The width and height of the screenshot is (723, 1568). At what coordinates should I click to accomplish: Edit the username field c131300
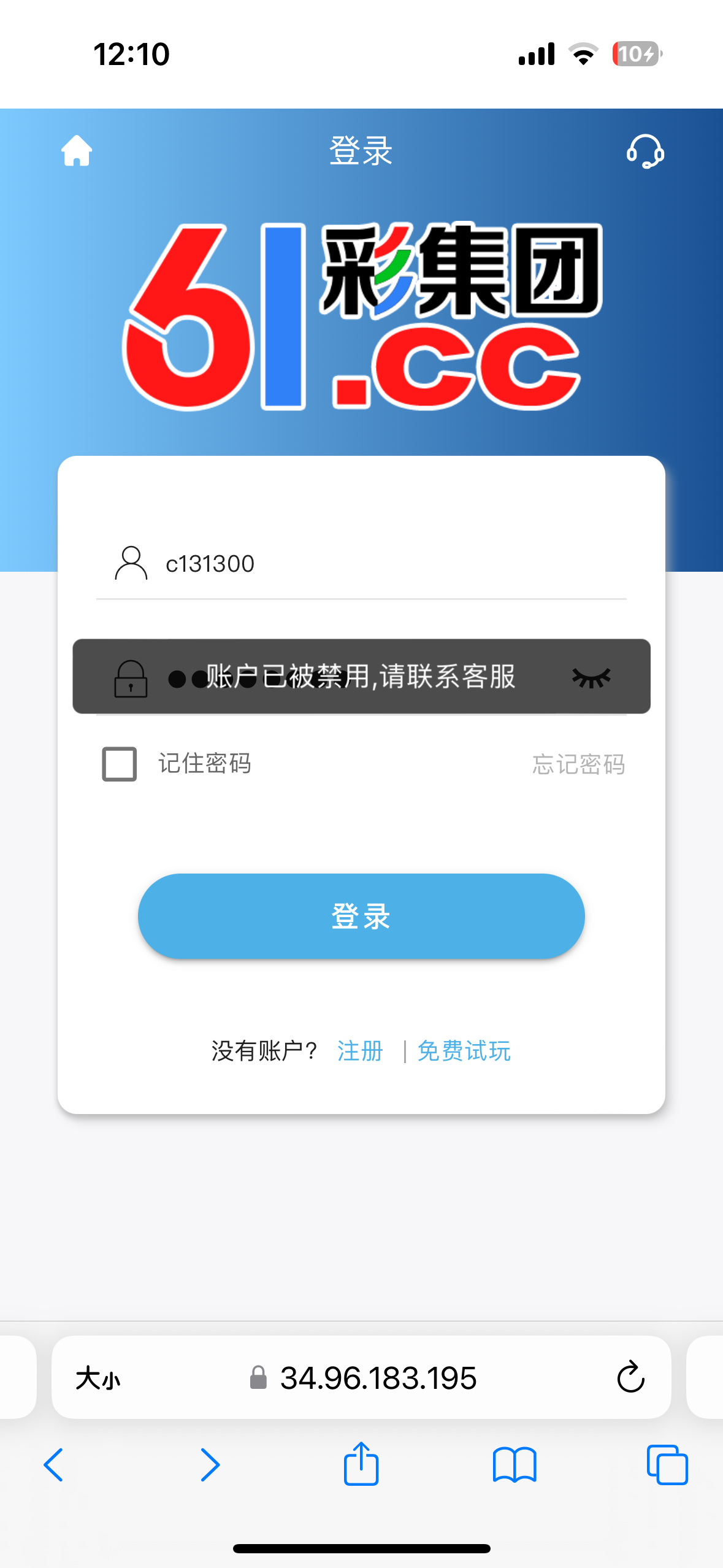point(368,564)
